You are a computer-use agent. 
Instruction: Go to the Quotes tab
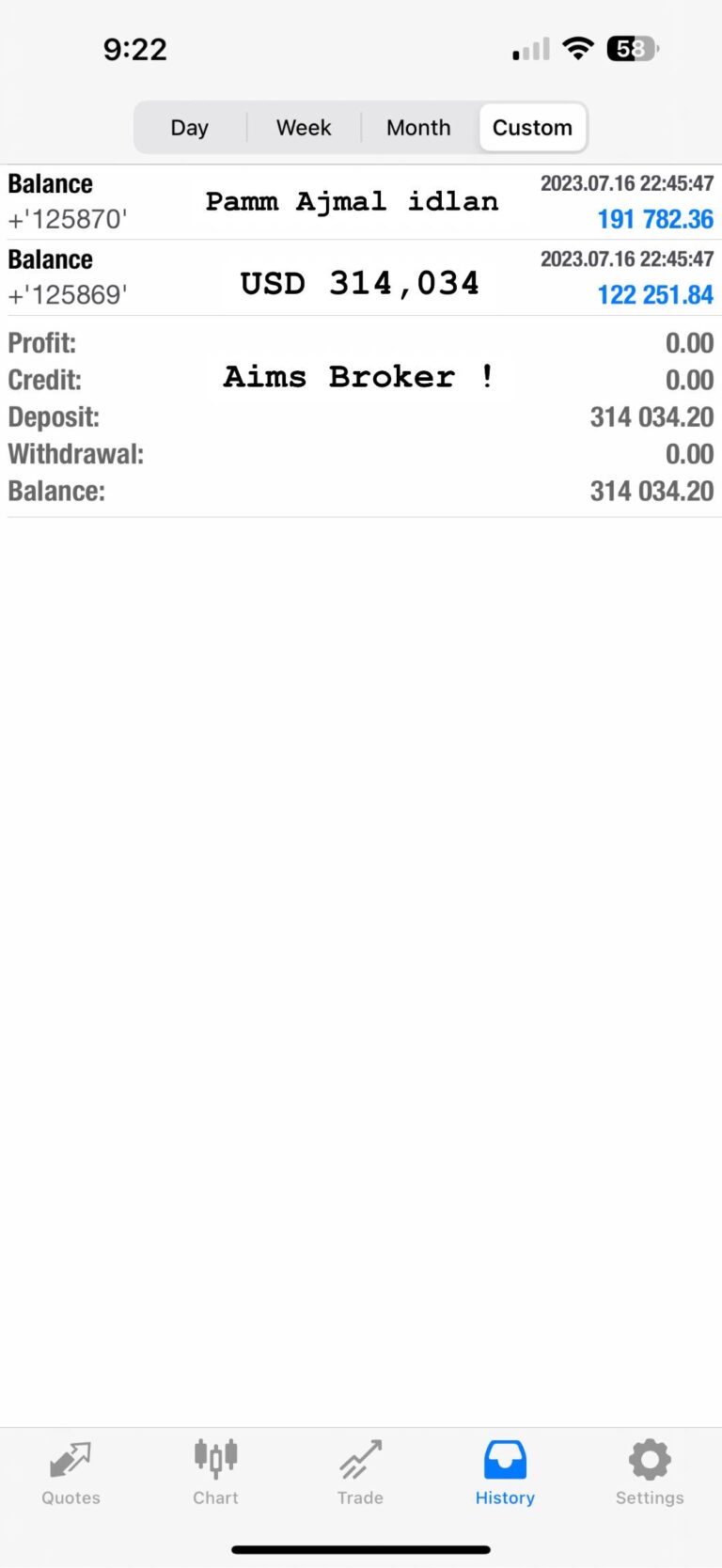pos(71,1473)
